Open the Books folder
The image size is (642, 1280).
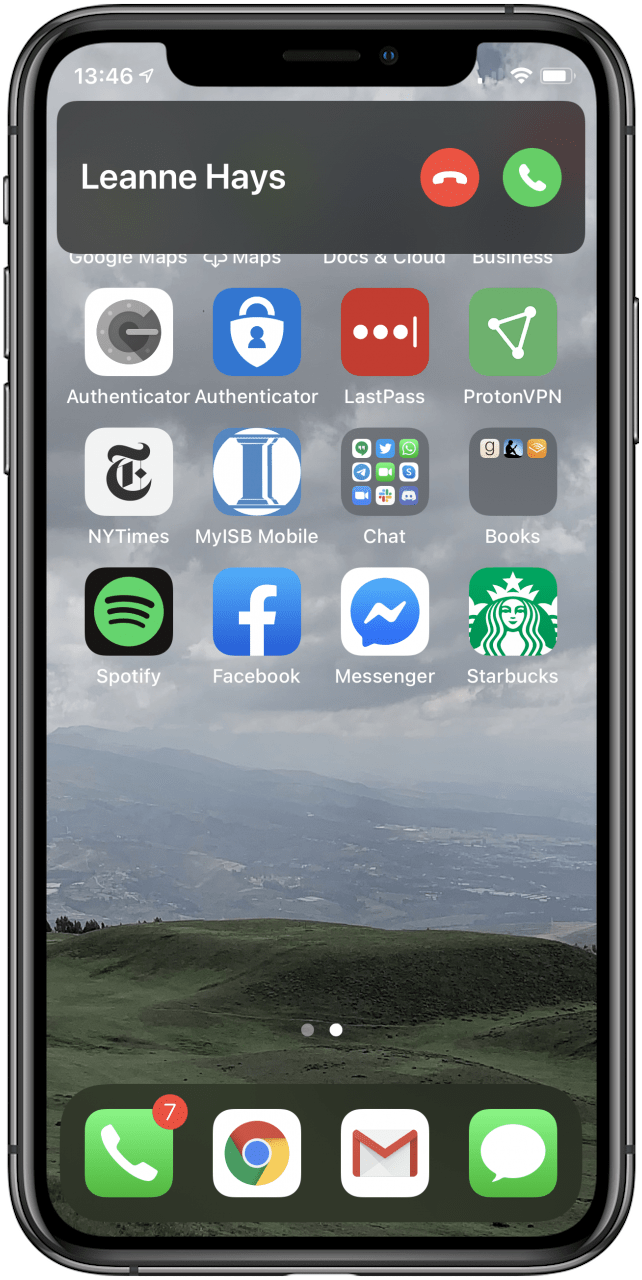(513, 472)
